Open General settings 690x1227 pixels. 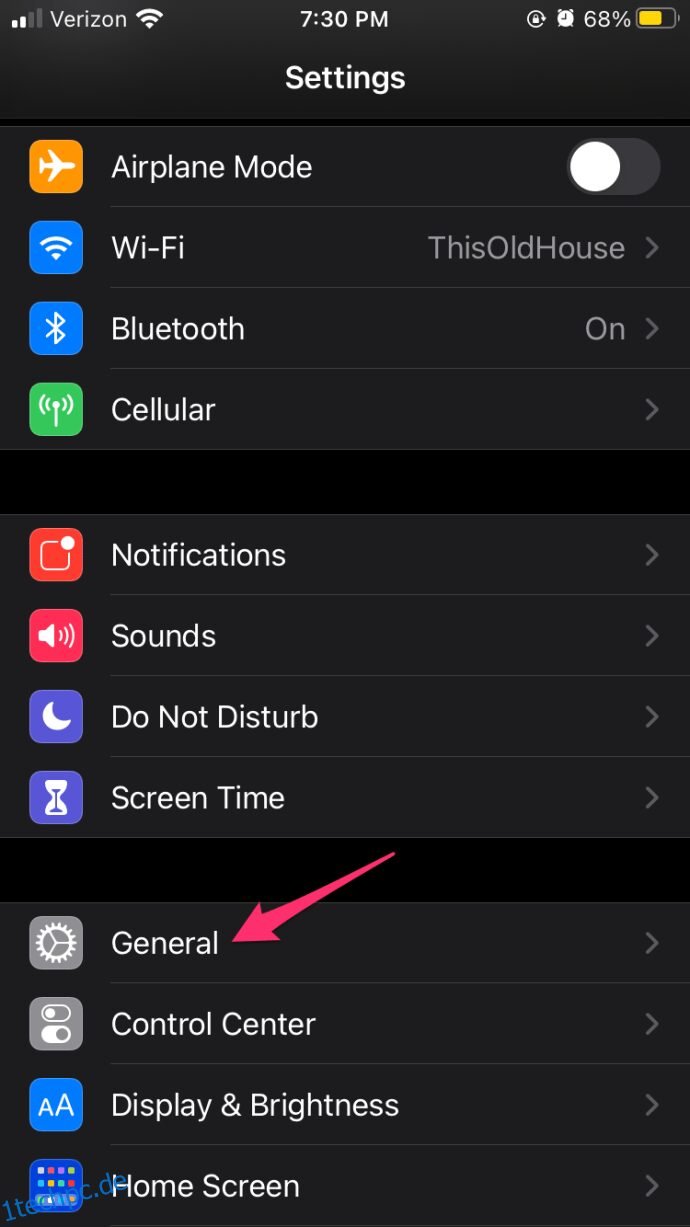(x=345, y=943)
